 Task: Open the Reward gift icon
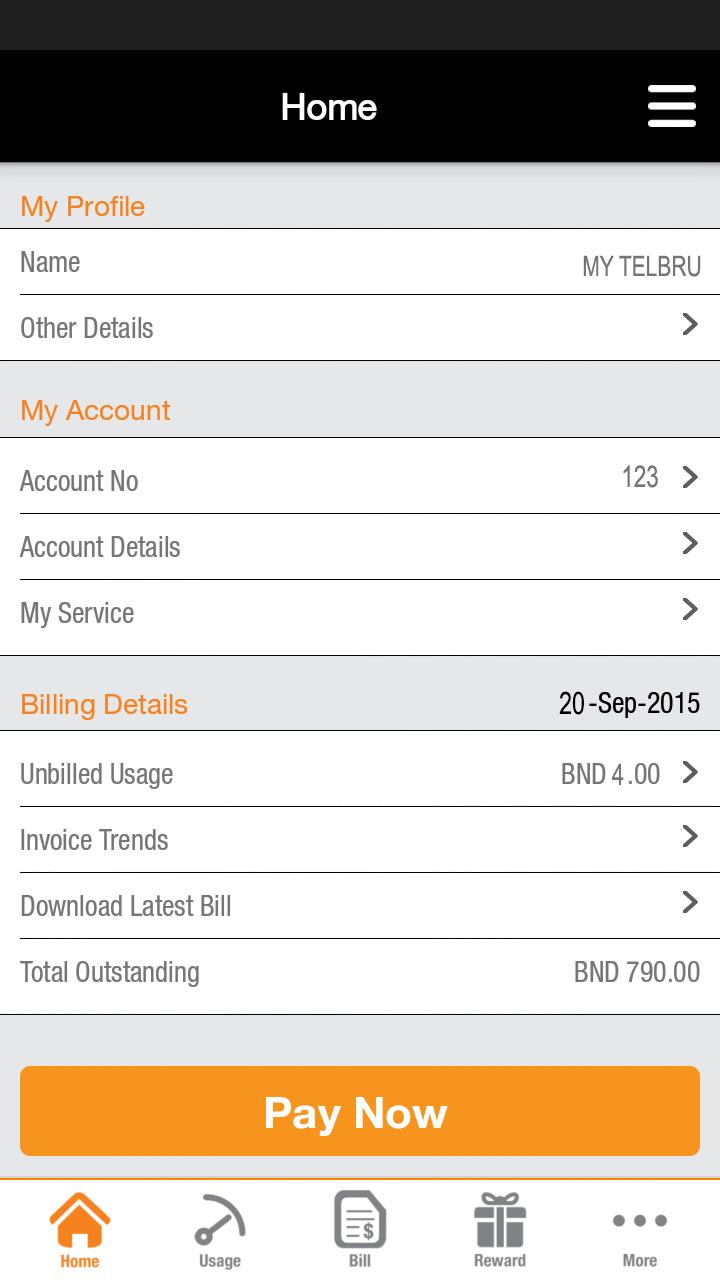click(x=499, y=1222)
